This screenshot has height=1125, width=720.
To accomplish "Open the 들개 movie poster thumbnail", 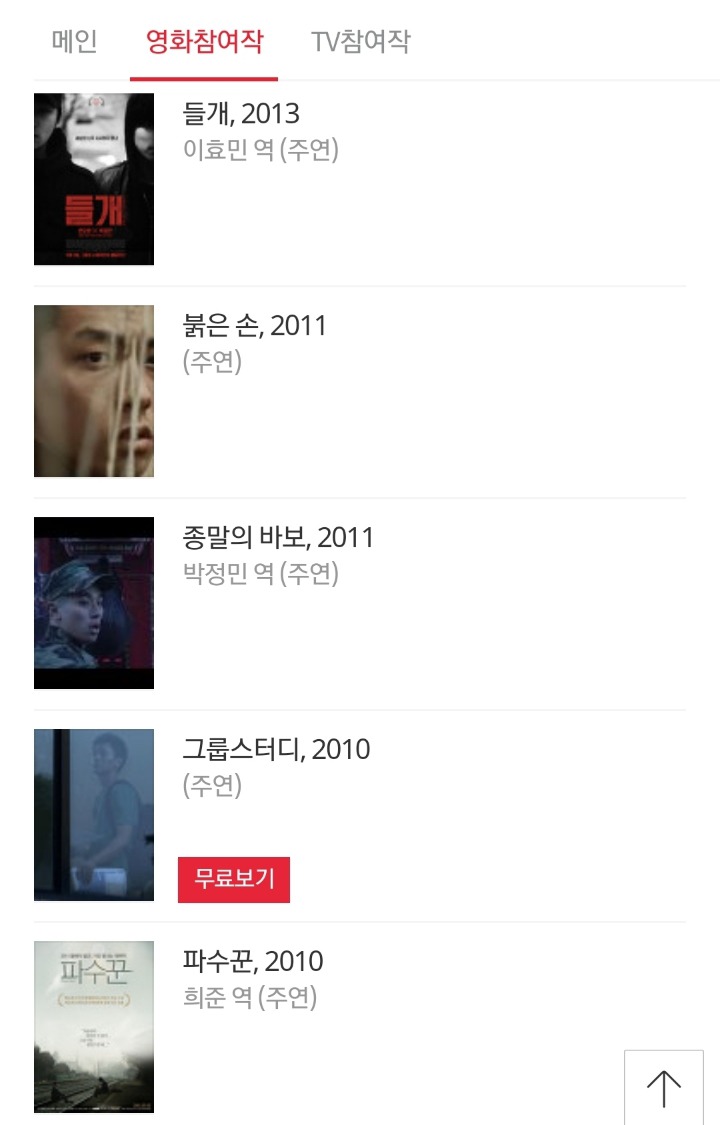I will point(94,179).
